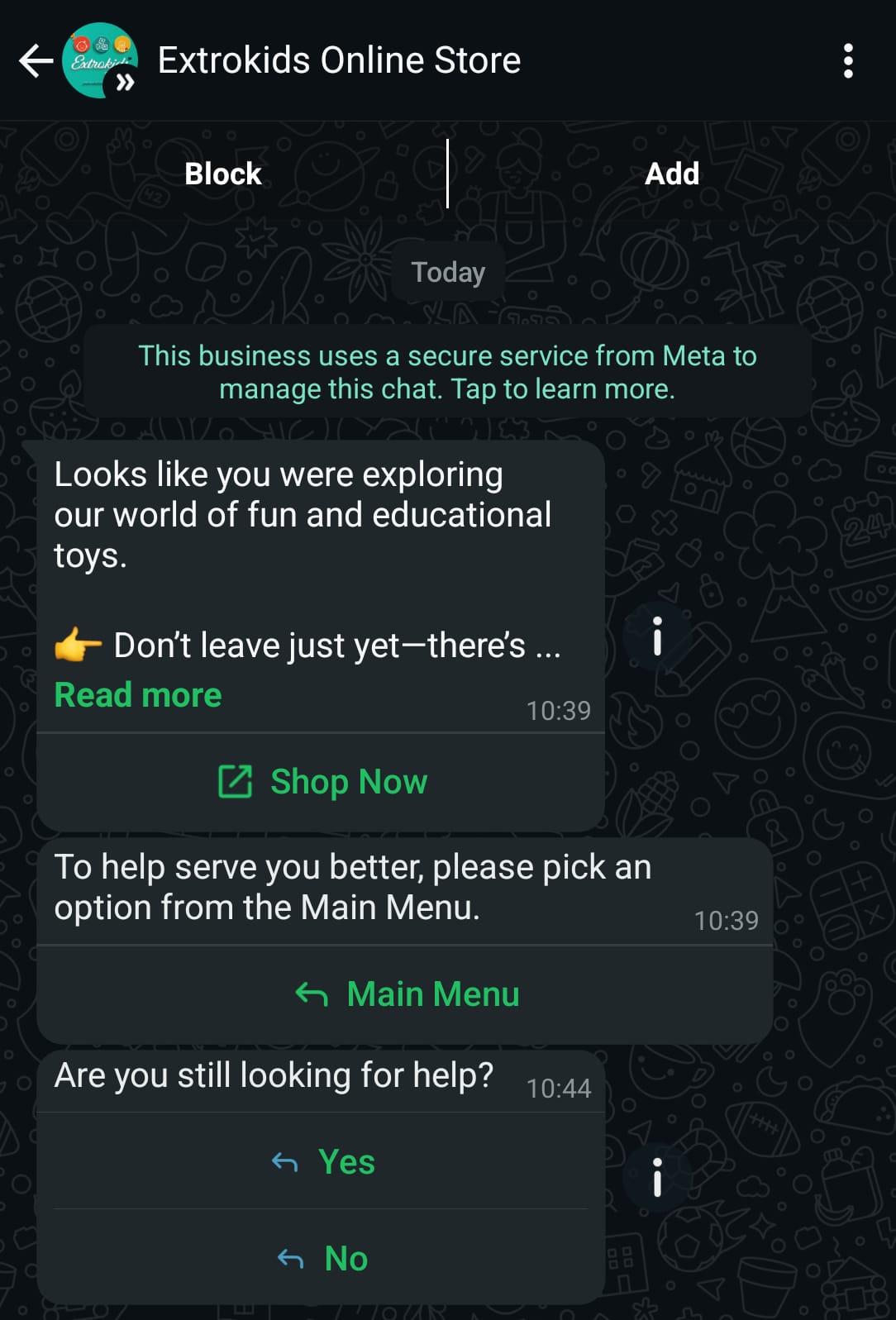896x1320 pixels.
Task: Go back using the arrow
Action: point(36,61)
